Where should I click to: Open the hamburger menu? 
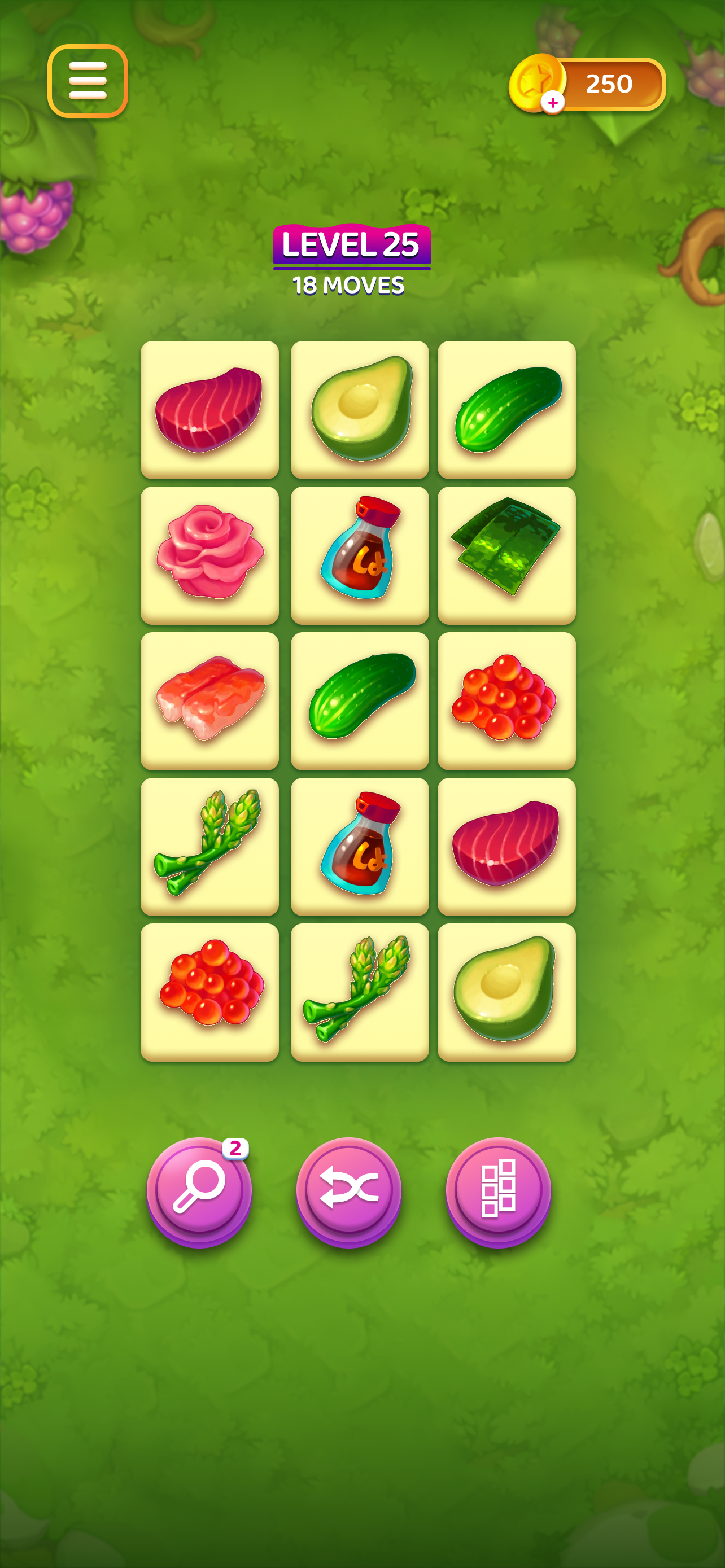pyautogui.click(x=88, y=81)
